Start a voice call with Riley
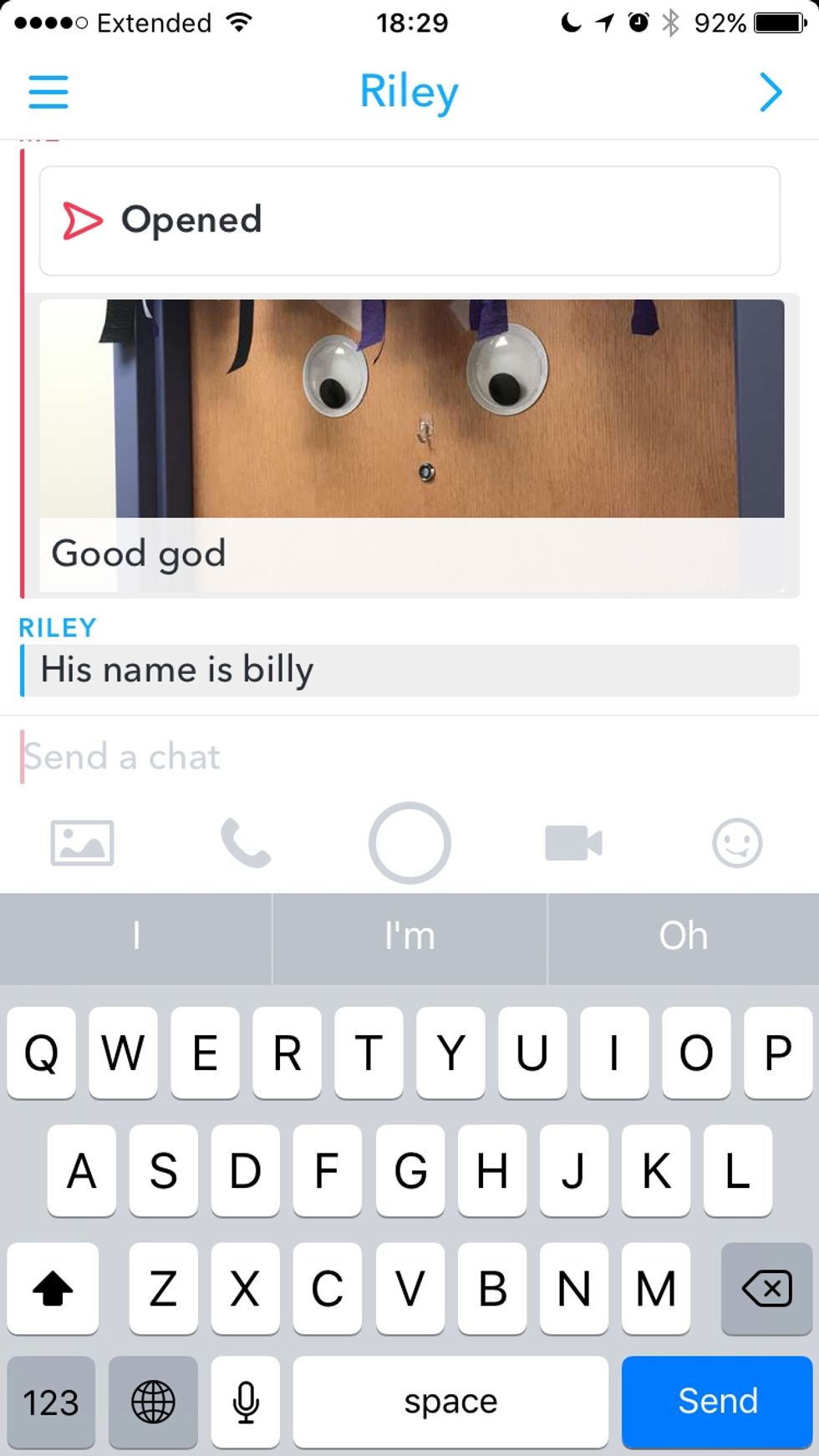This screenshot has width=819, height=1456. pos(245,843)
